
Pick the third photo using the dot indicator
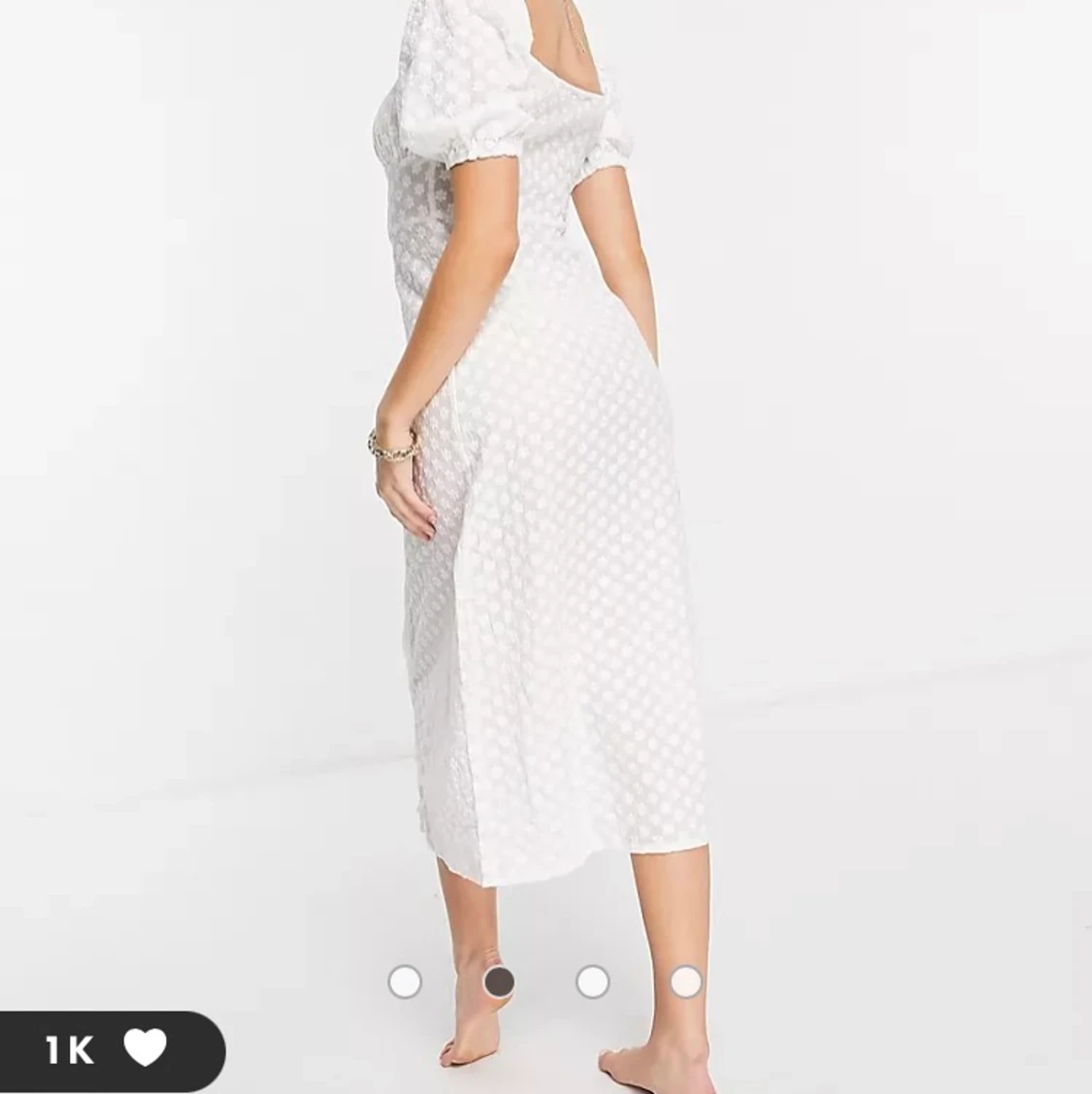coord(592,983)
